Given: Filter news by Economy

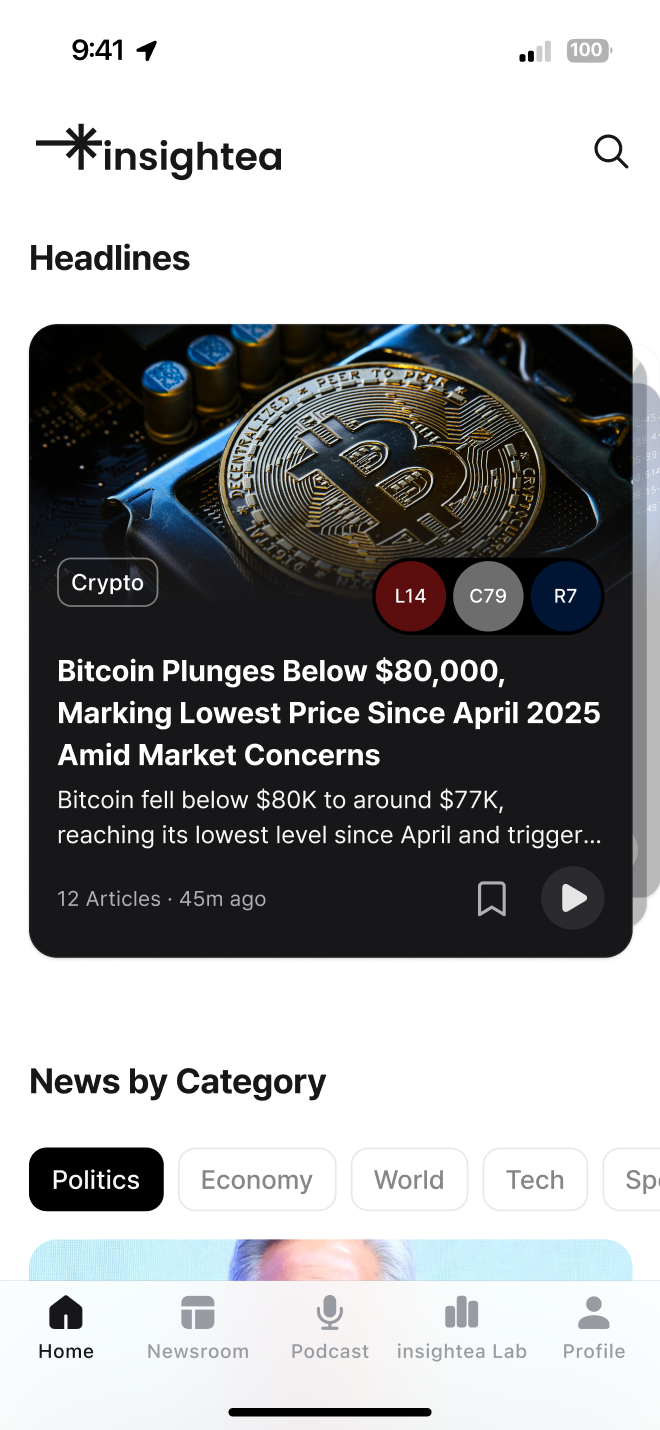Looking at the screenshot, I should [257, 1180].
